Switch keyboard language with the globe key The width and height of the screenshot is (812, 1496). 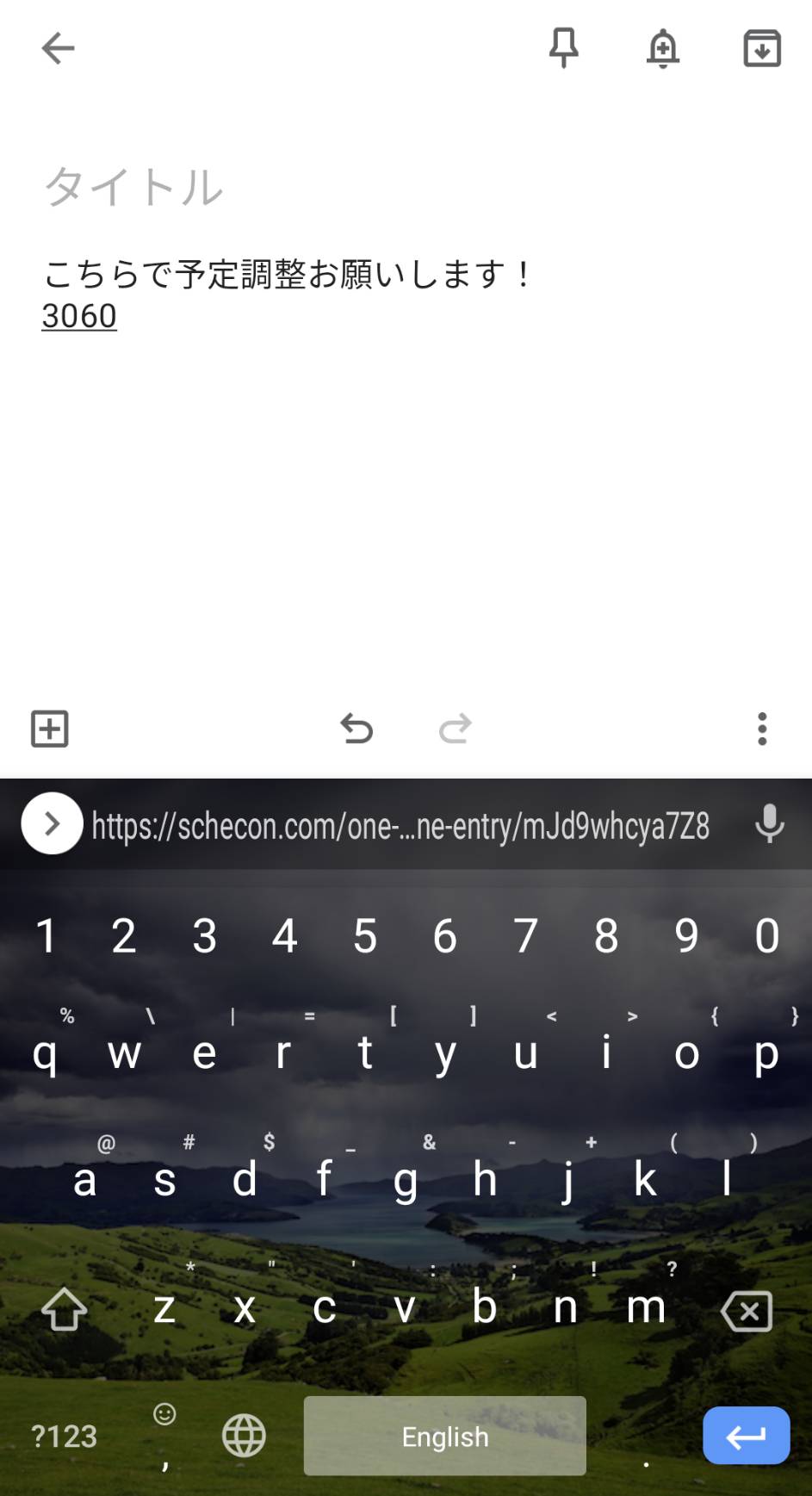click(245, 1436)
